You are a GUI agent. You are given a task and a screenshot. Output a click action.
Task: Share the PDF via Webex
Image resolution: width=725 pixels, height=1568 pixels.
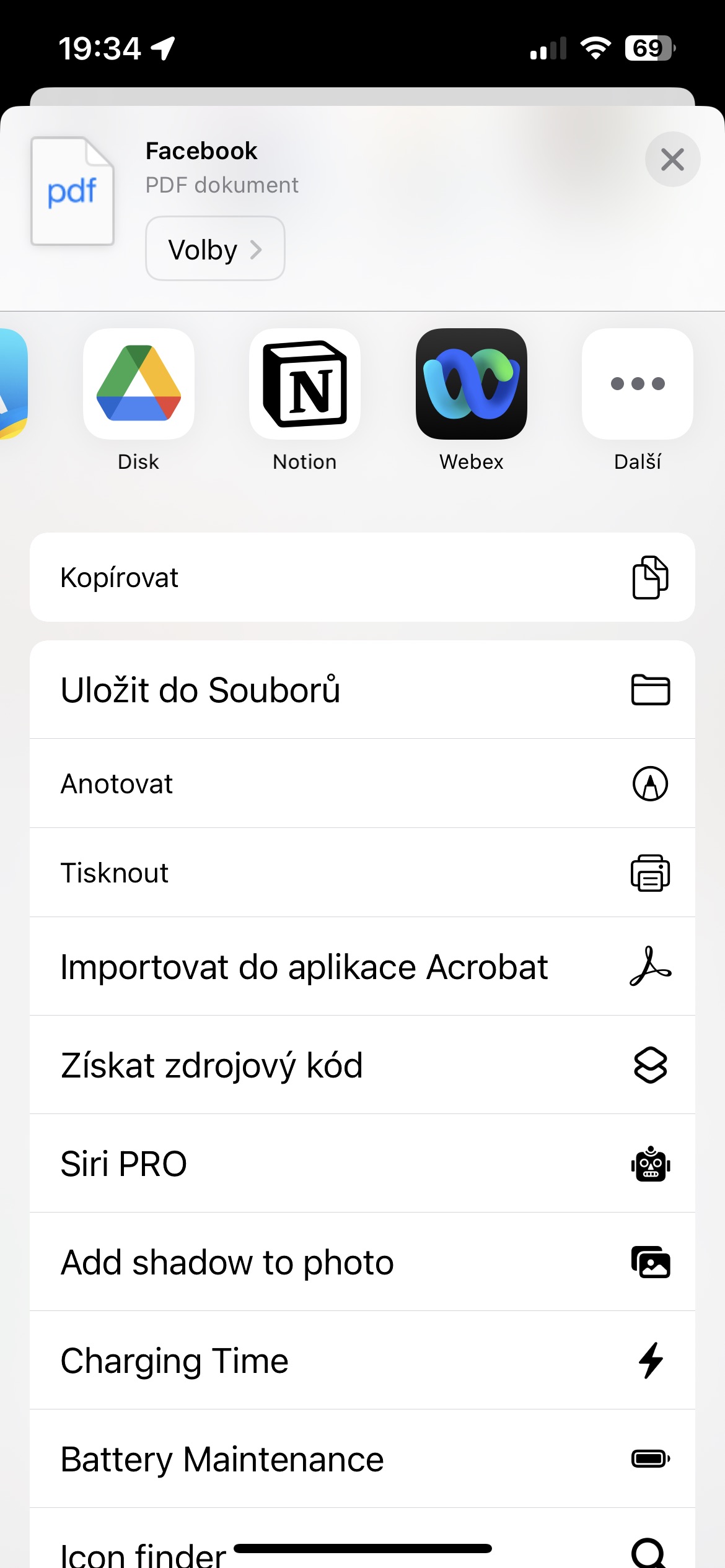(x=472, y=401)
